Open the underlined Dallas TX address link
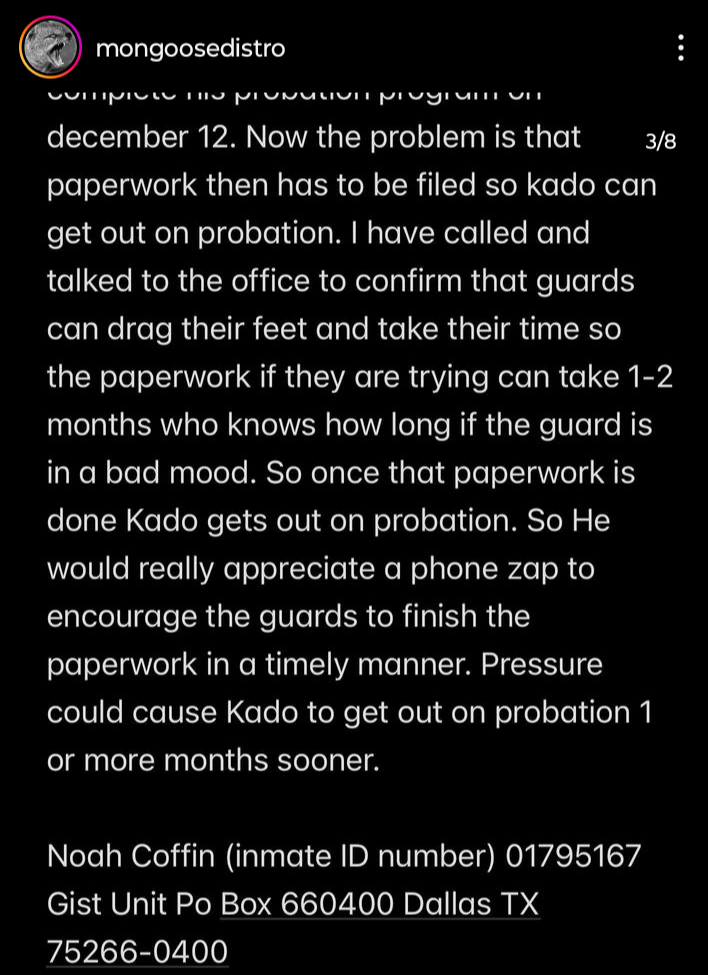 [380, 905]
